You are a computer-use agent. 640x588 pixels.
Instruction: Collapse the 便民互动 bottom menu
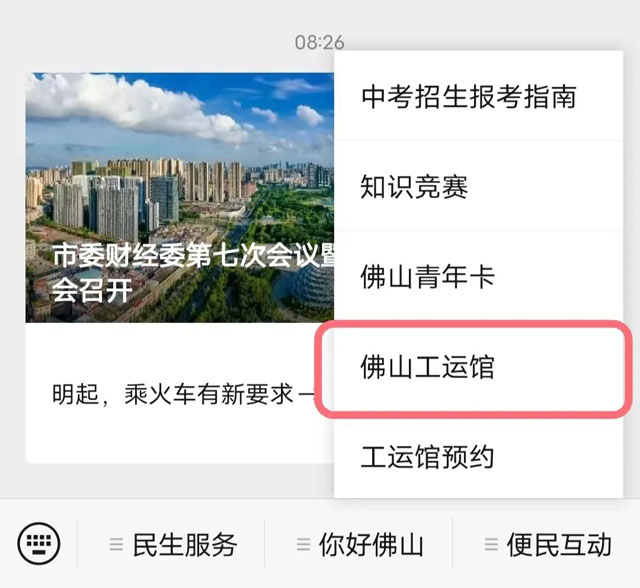547,545
